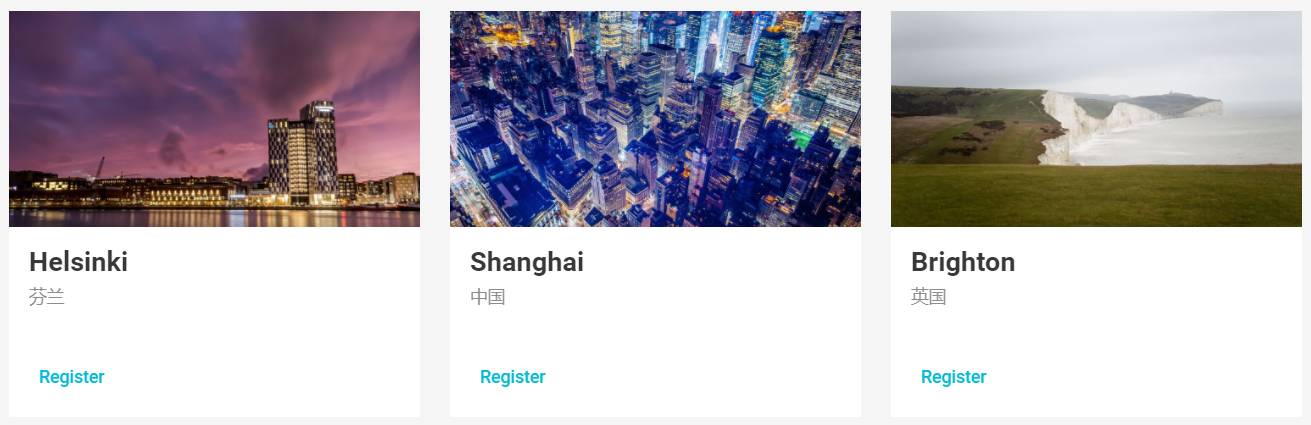Register for the Shanghai event
1311x425 pixels.
click(x=512, y=377)
